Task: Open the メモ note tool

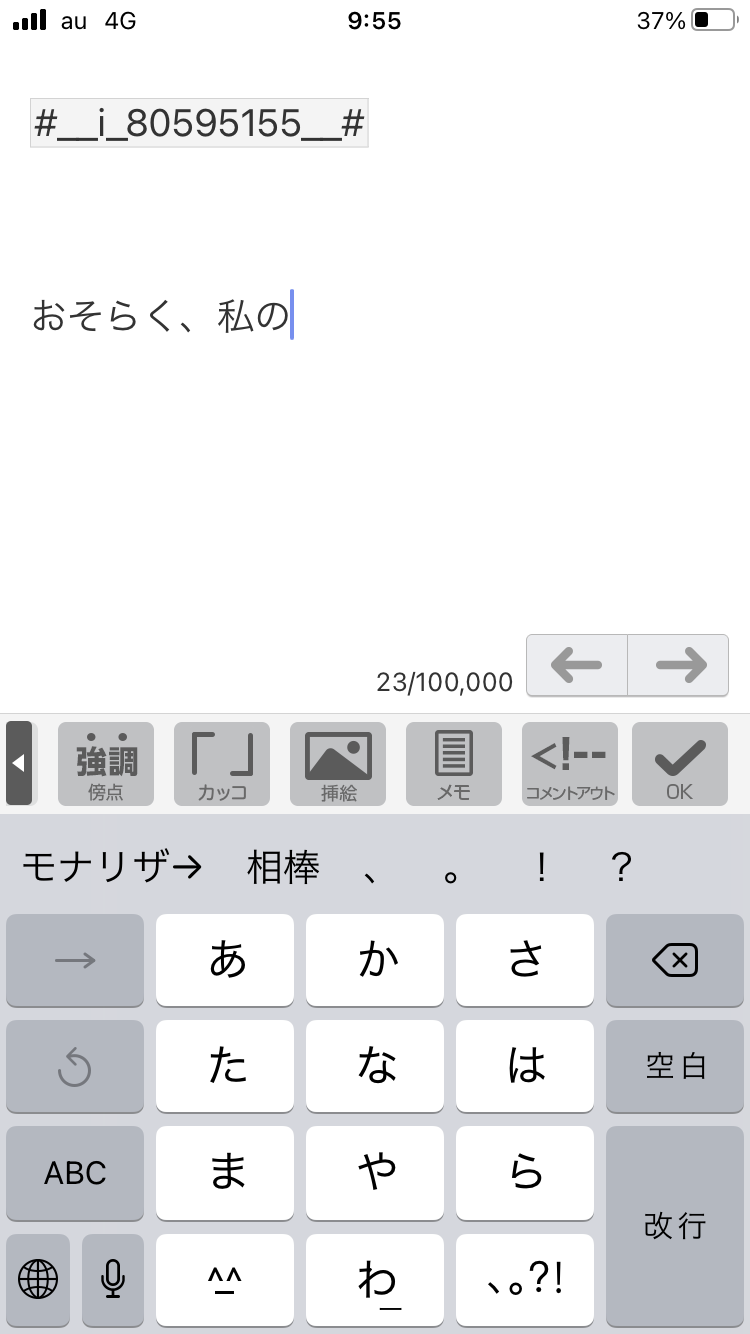Action: 454,764
